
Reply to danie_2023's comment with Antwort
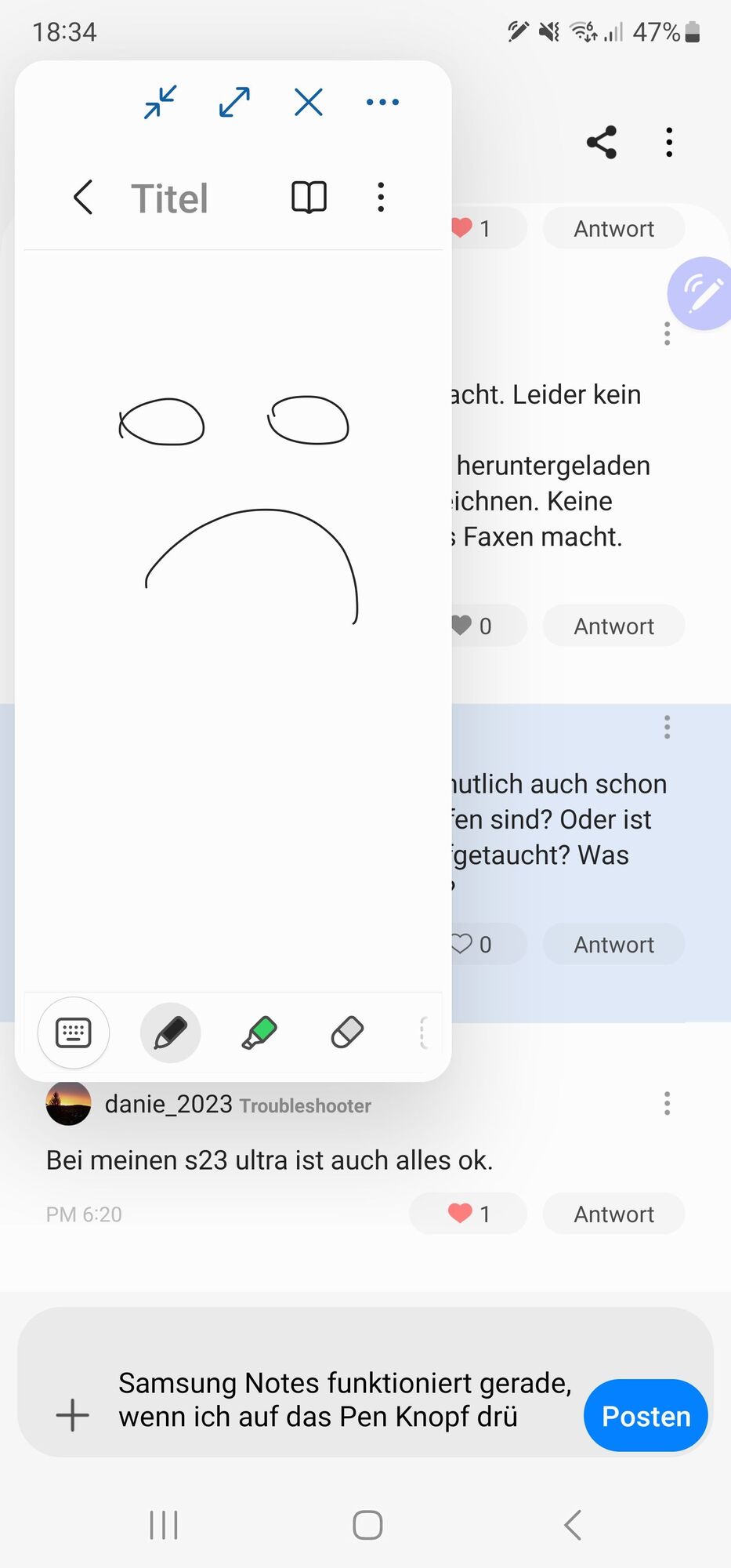[x=613, y=1214]
